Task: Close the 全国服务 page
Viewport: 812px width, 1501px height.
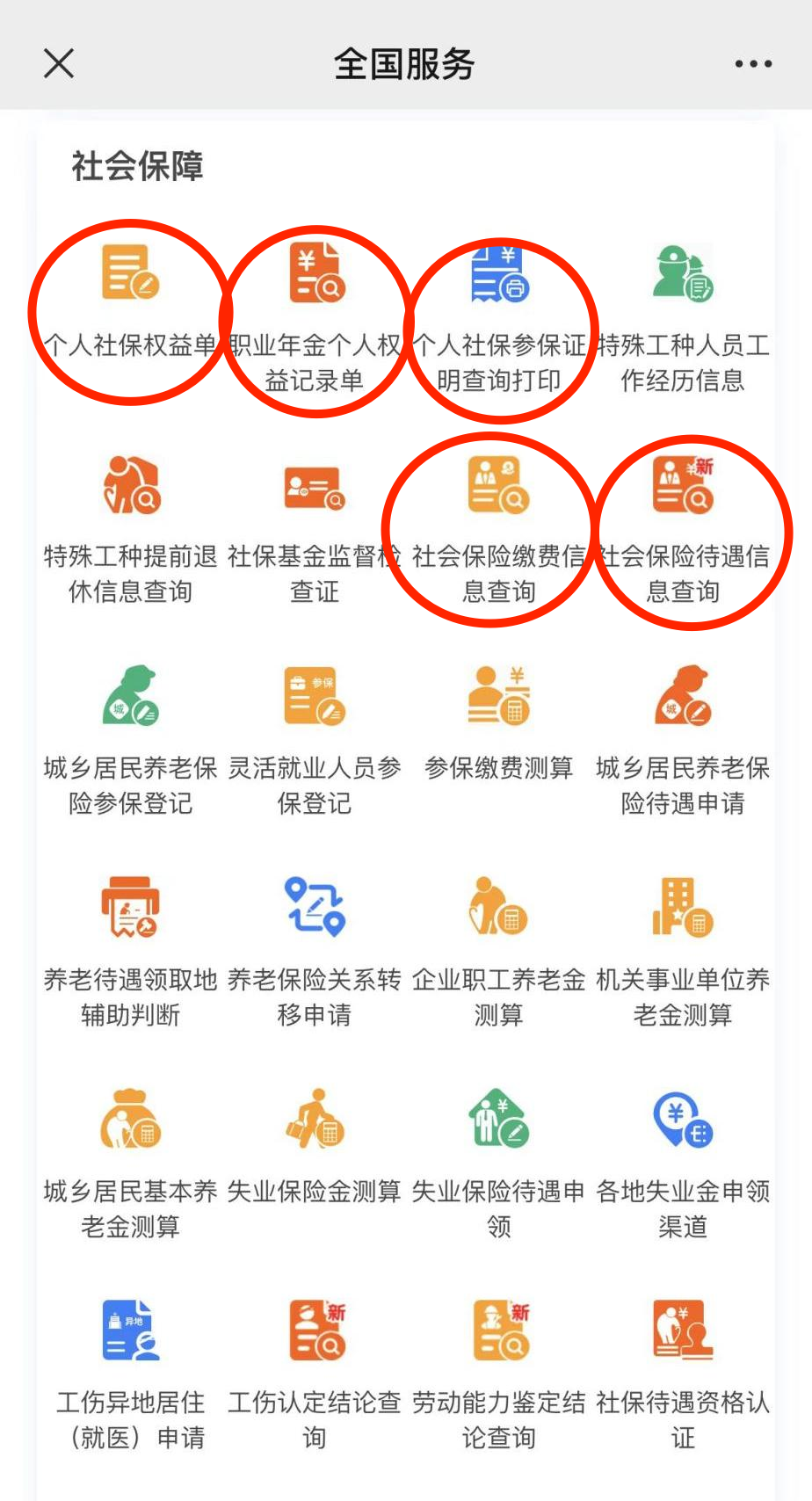Action: click(59, 63)
